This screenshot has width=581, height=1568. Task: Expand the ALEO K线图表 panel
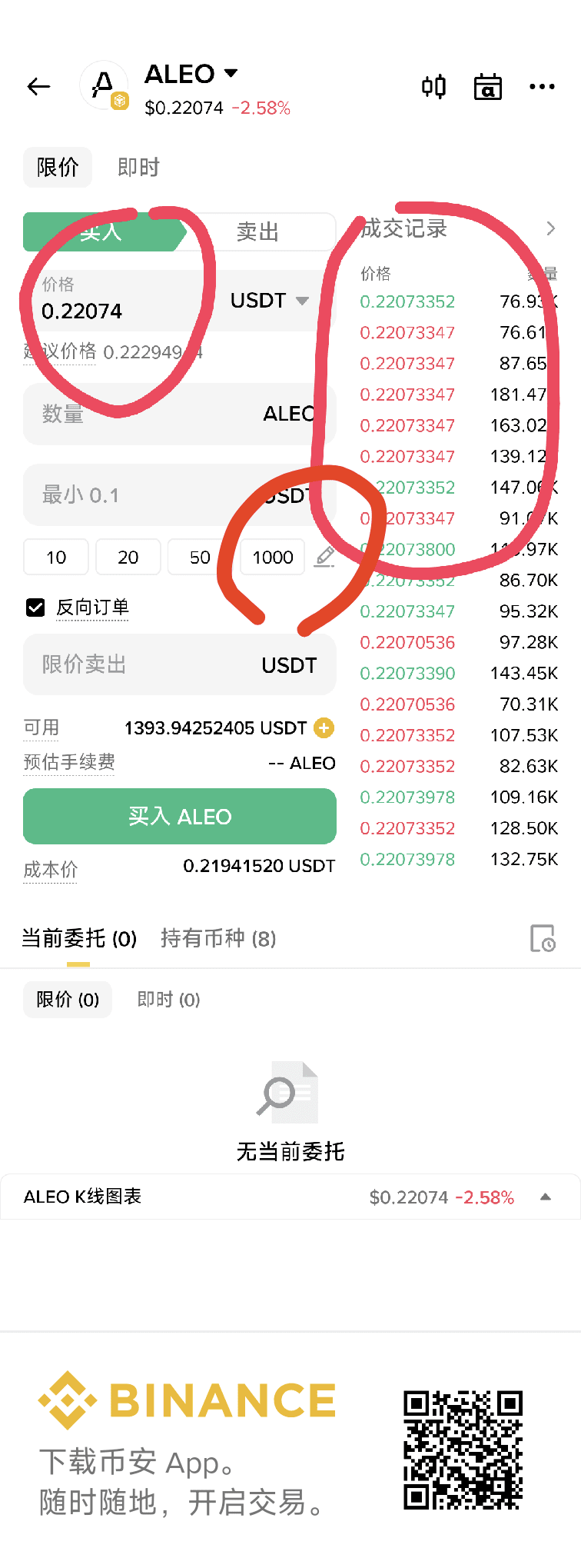click(x=546, y=1197)
